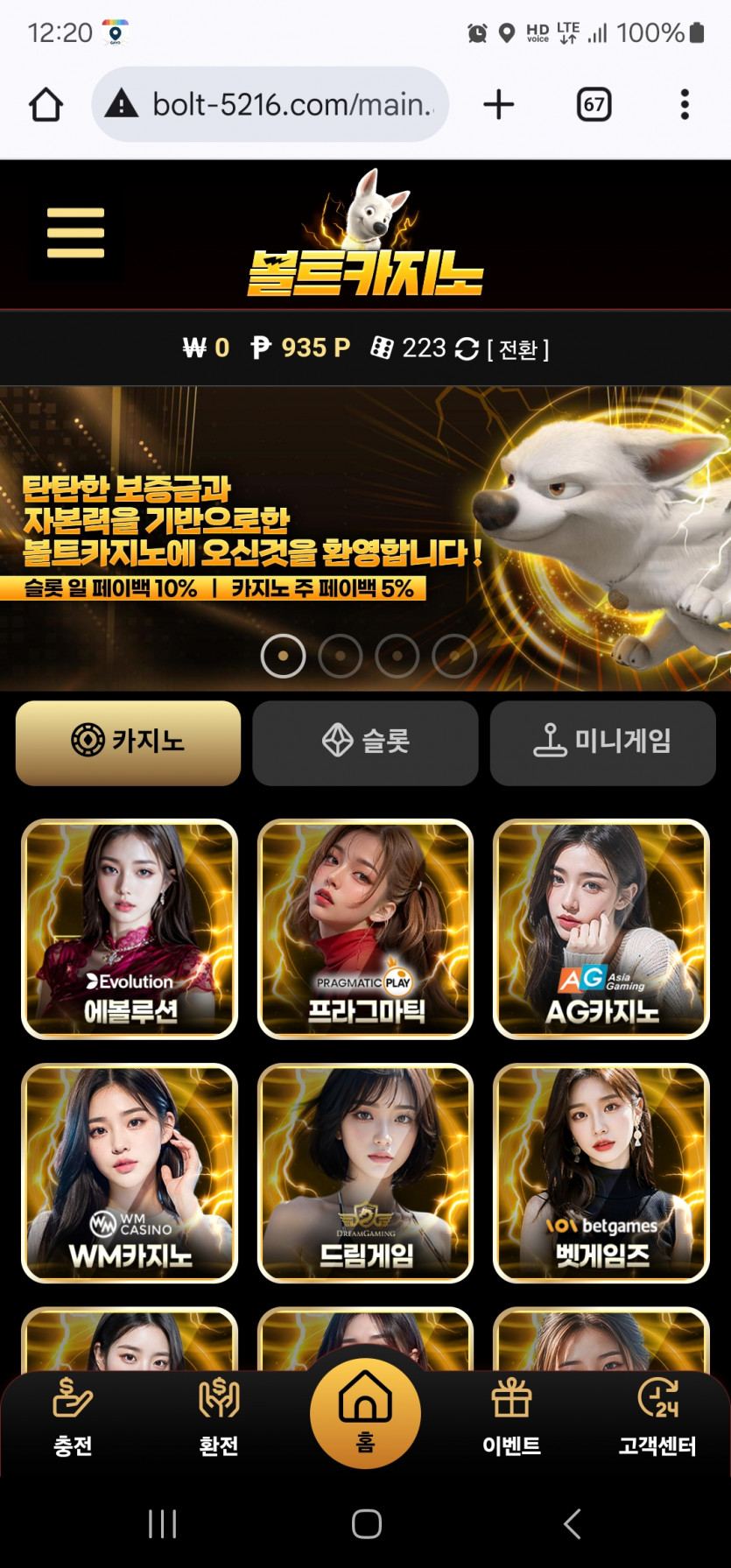Tap the 전환 points conversion link
The width and height of the screenshot is (731, 1568).
point(517,349)
